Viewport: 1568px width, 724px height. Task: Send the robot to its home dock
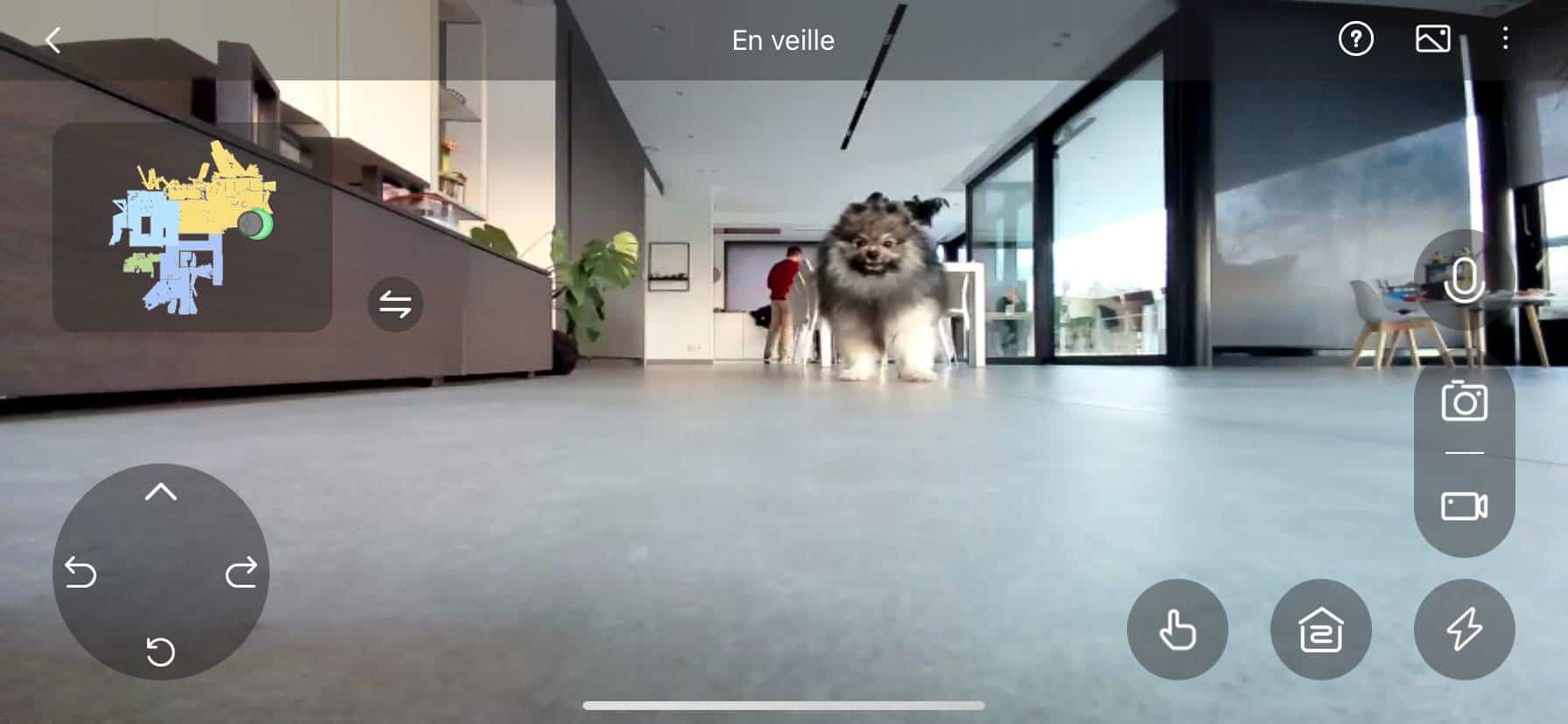1321,630
